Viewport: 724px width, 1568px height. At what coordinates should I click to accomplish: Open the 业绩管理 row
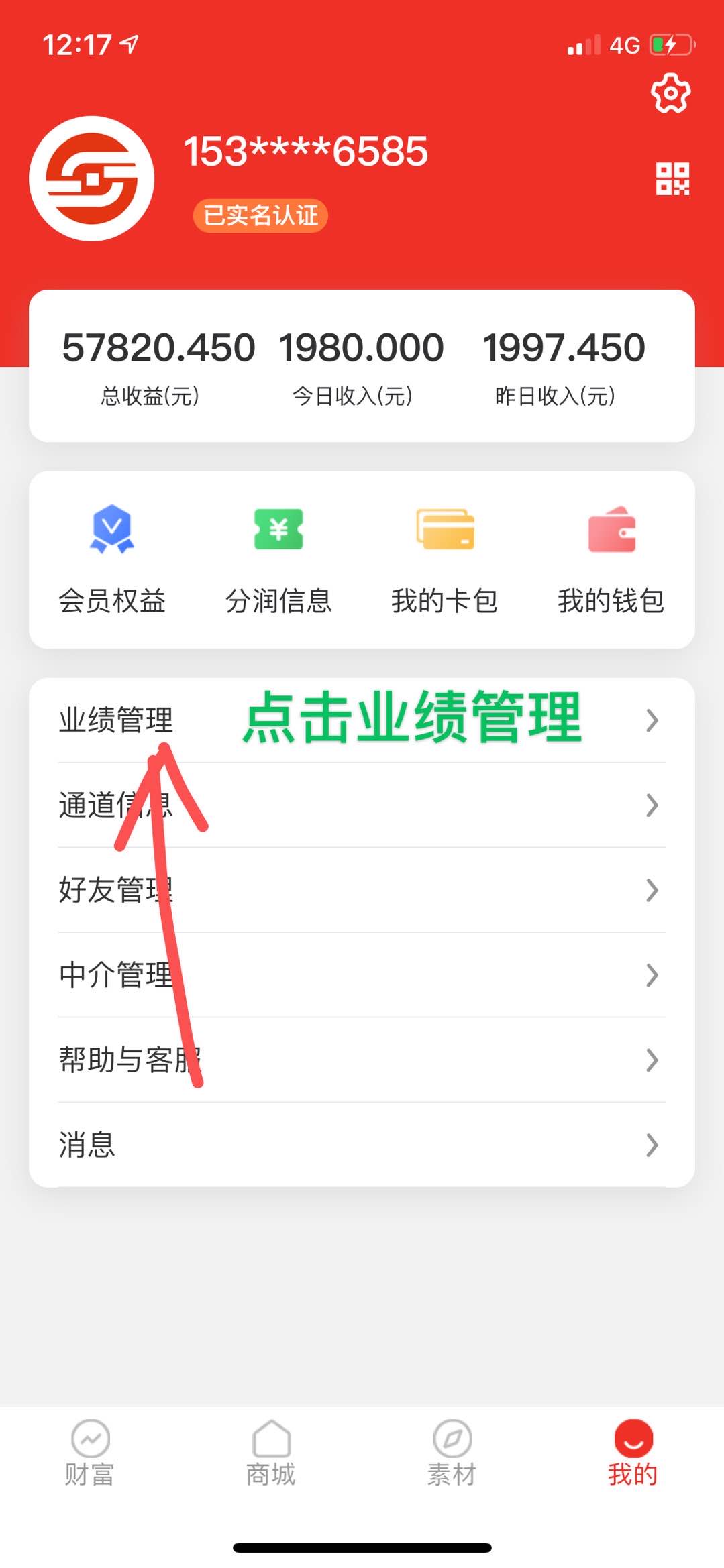tap(362, 720)
